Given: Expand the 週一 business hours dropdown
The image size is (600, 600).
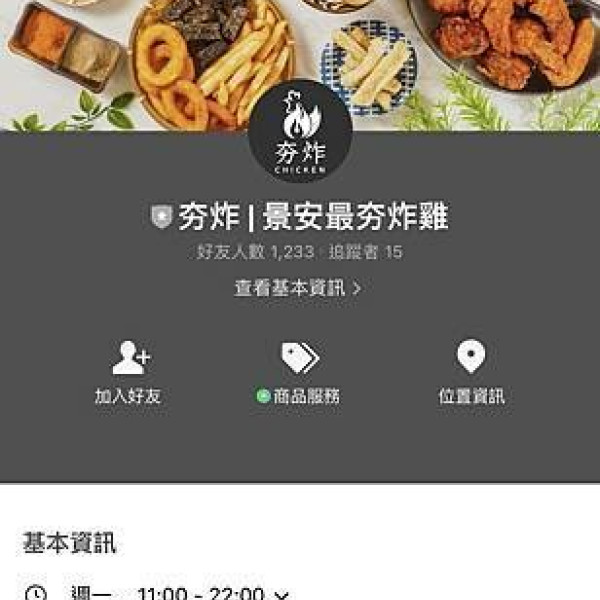Looking at the screenshot, I should [x=282, y=593].
